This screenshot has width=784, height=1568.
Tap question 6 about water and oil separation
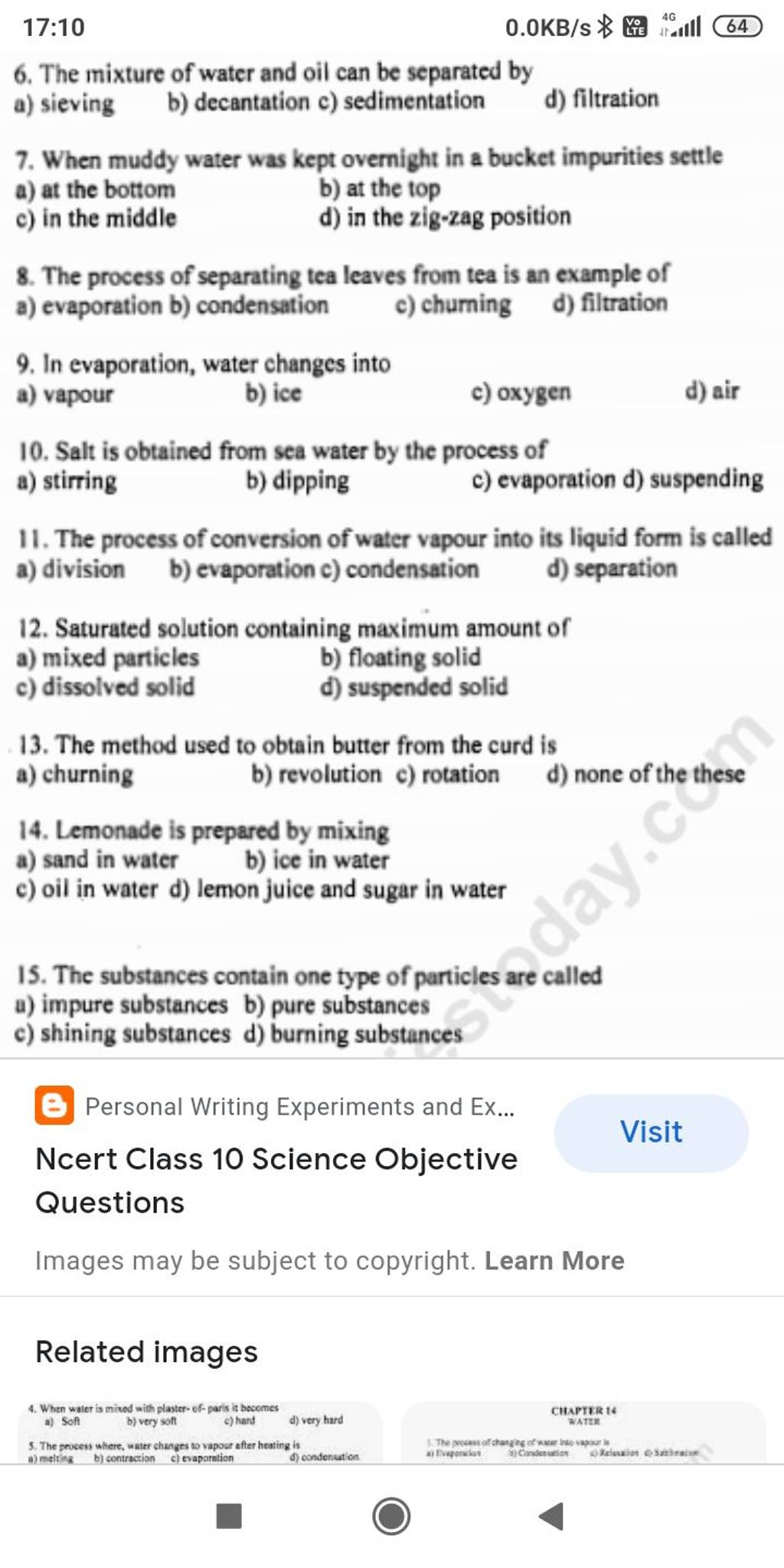click(273, 73)
